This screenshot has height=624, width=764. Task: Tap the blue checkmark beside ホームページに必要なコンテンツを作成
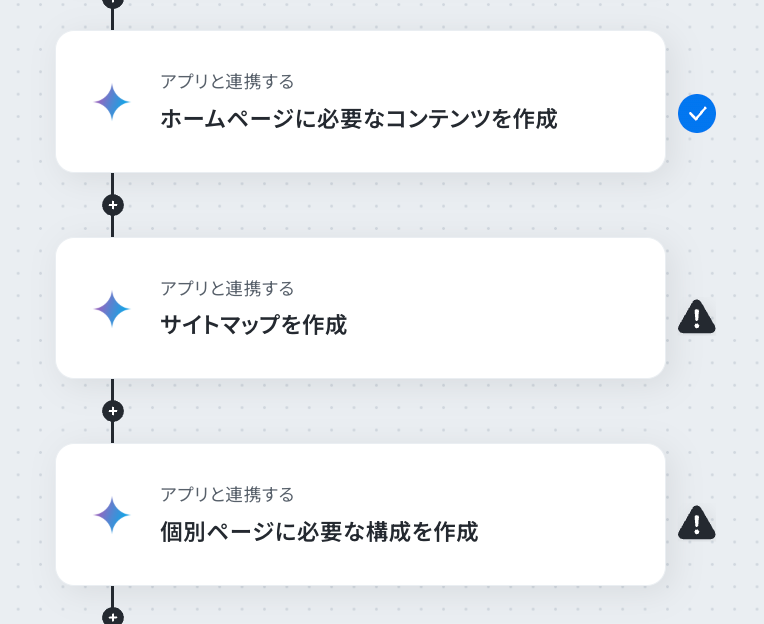tap(697, 113)
